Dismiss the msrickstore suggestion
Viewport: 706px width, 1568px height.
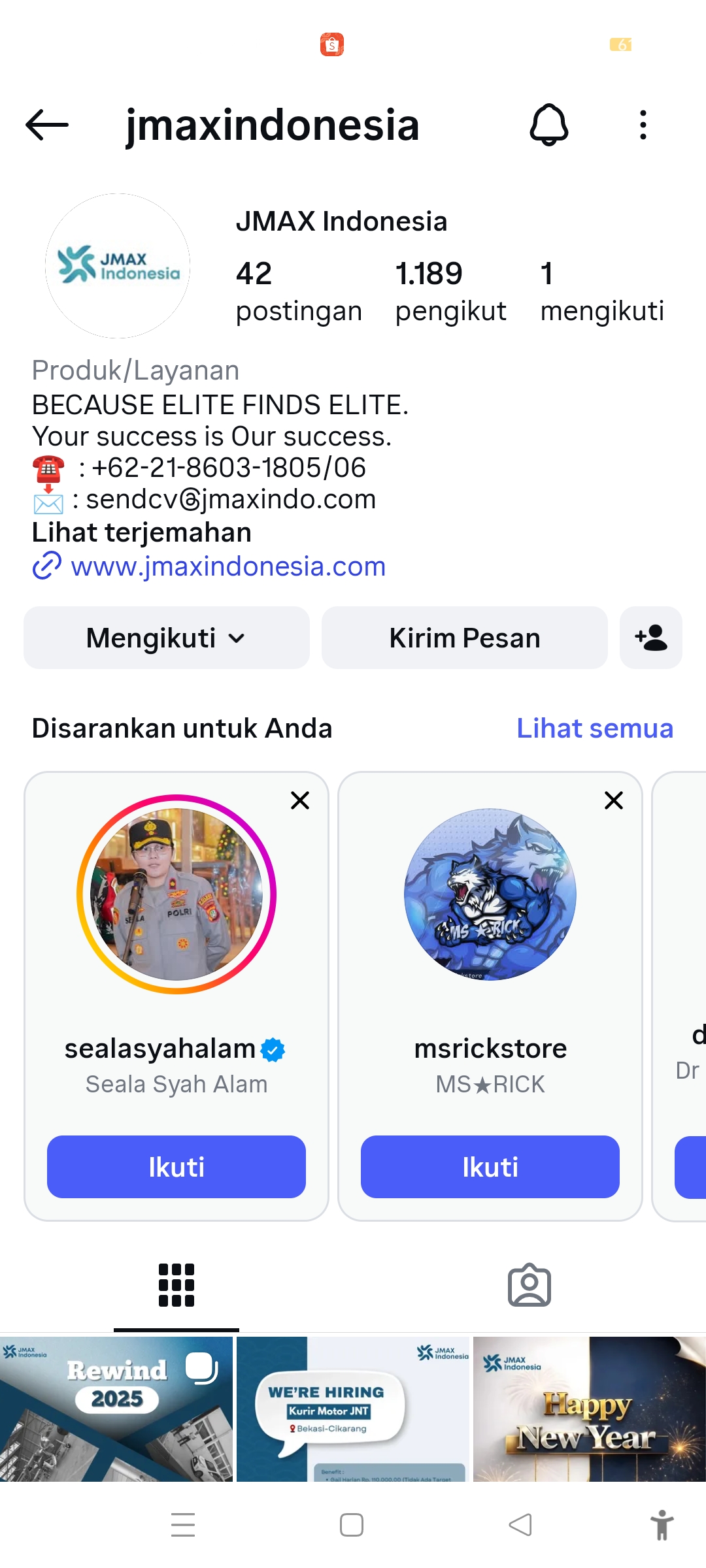click(614, 800)
